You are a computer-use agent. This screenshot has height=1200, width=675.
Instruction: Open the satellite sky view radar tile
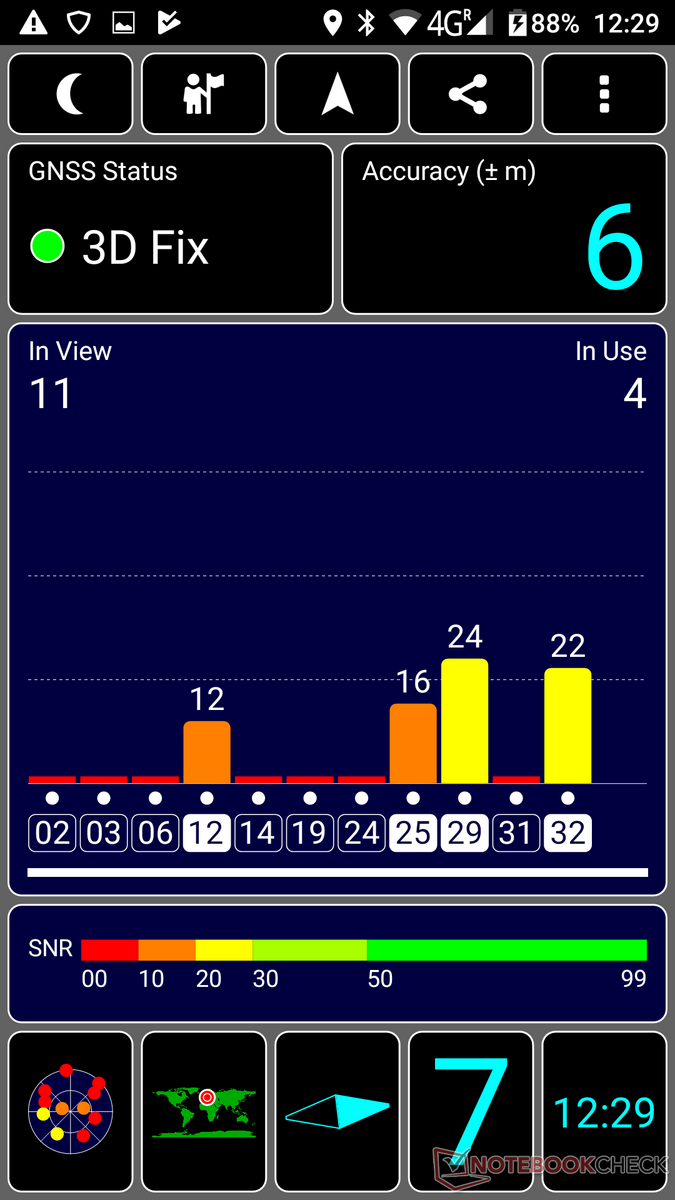pos(70,1111)
